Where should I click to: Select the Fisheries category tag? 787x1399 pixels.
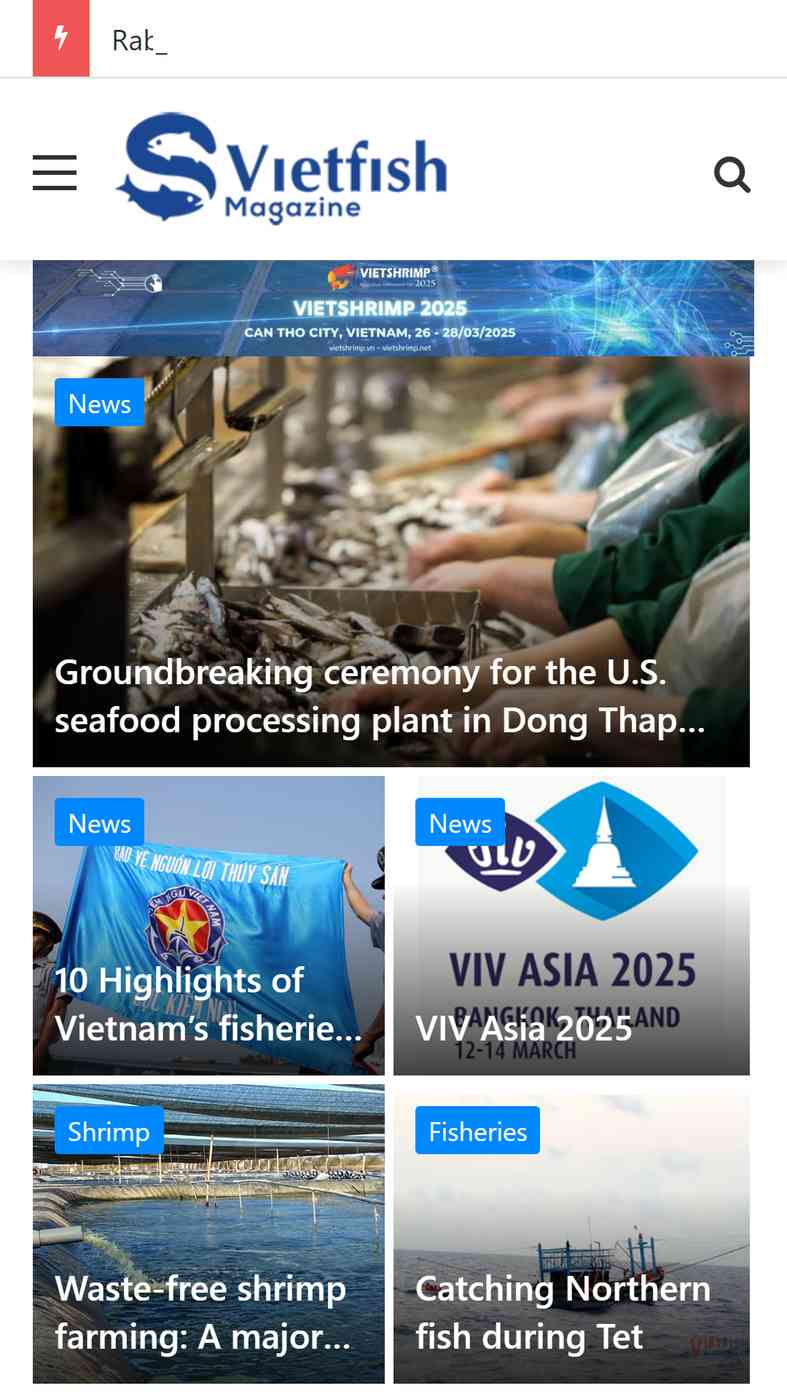pyautogui.click(x=477, y=1131)
